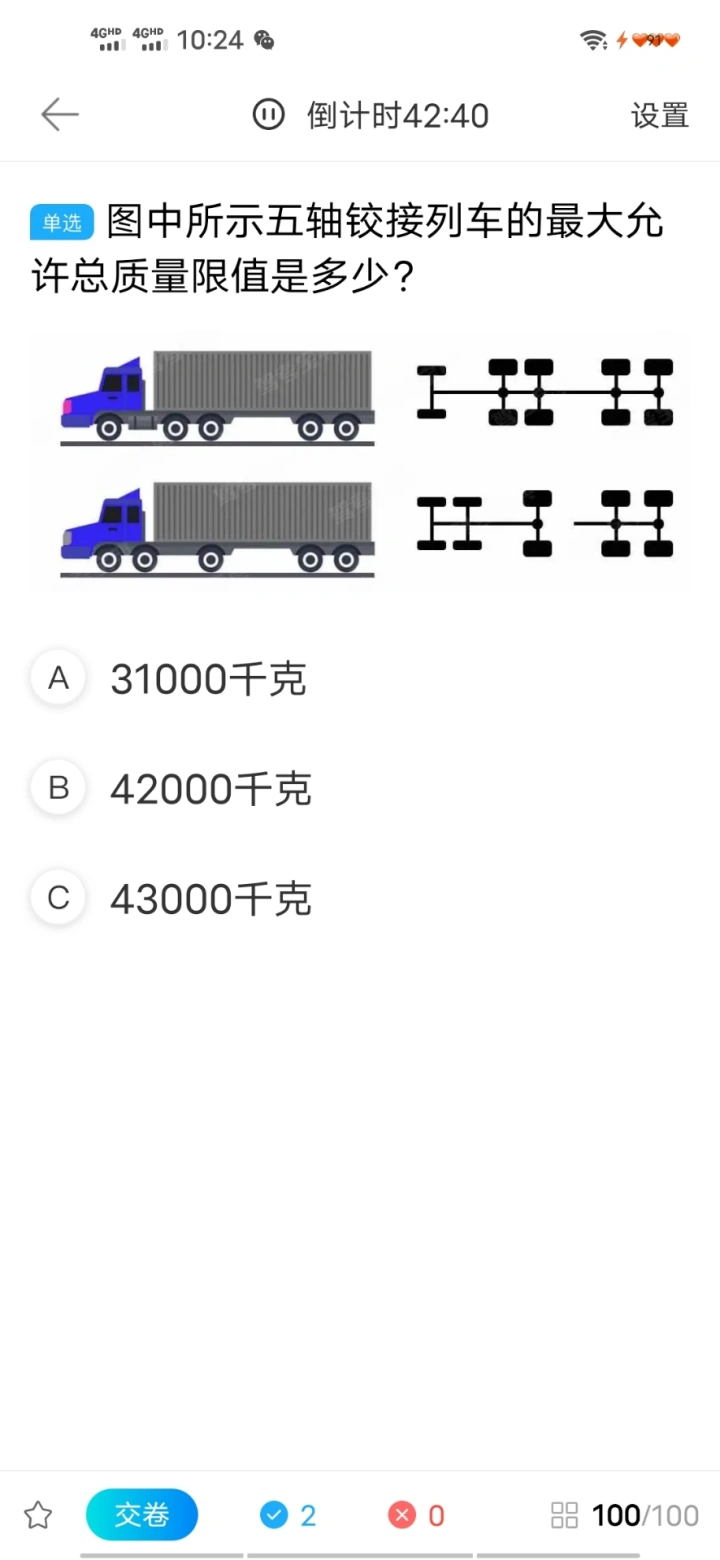720x1560 pixels.
Task: Pause the countdown timer
Action: coord(268,115)
